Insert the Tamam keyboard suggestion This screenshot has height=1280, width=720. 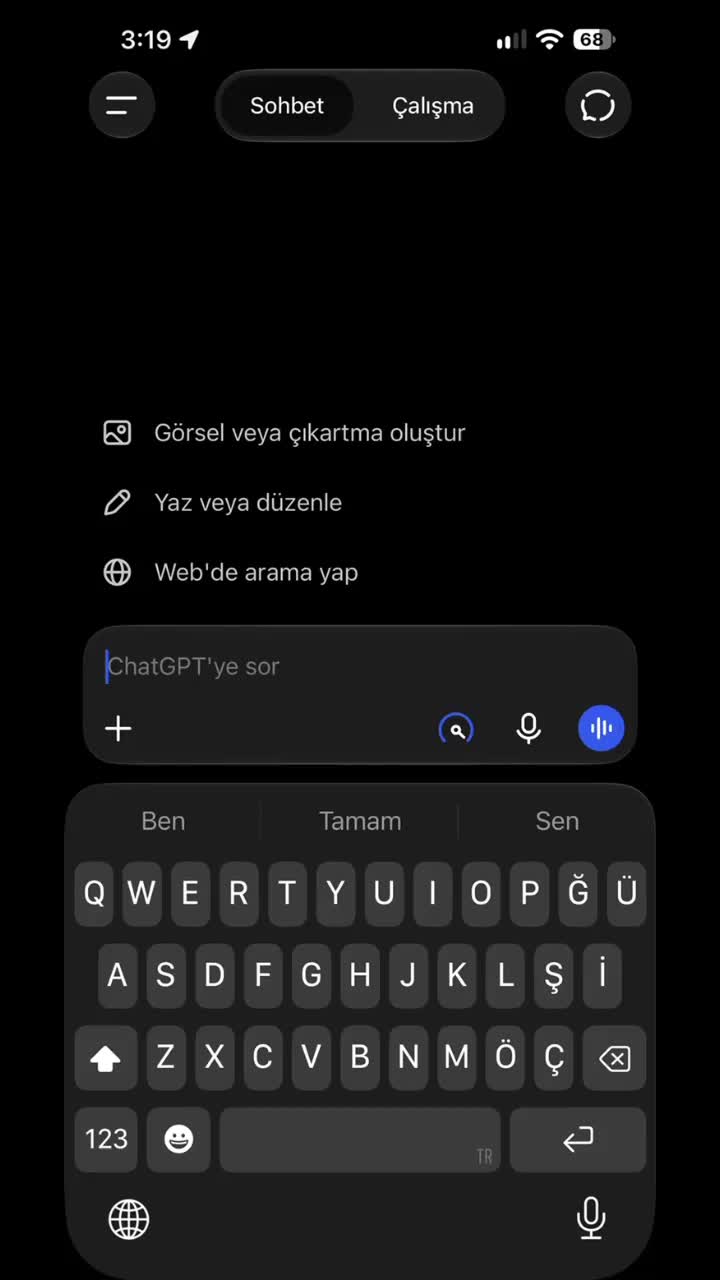click(360, 821)
